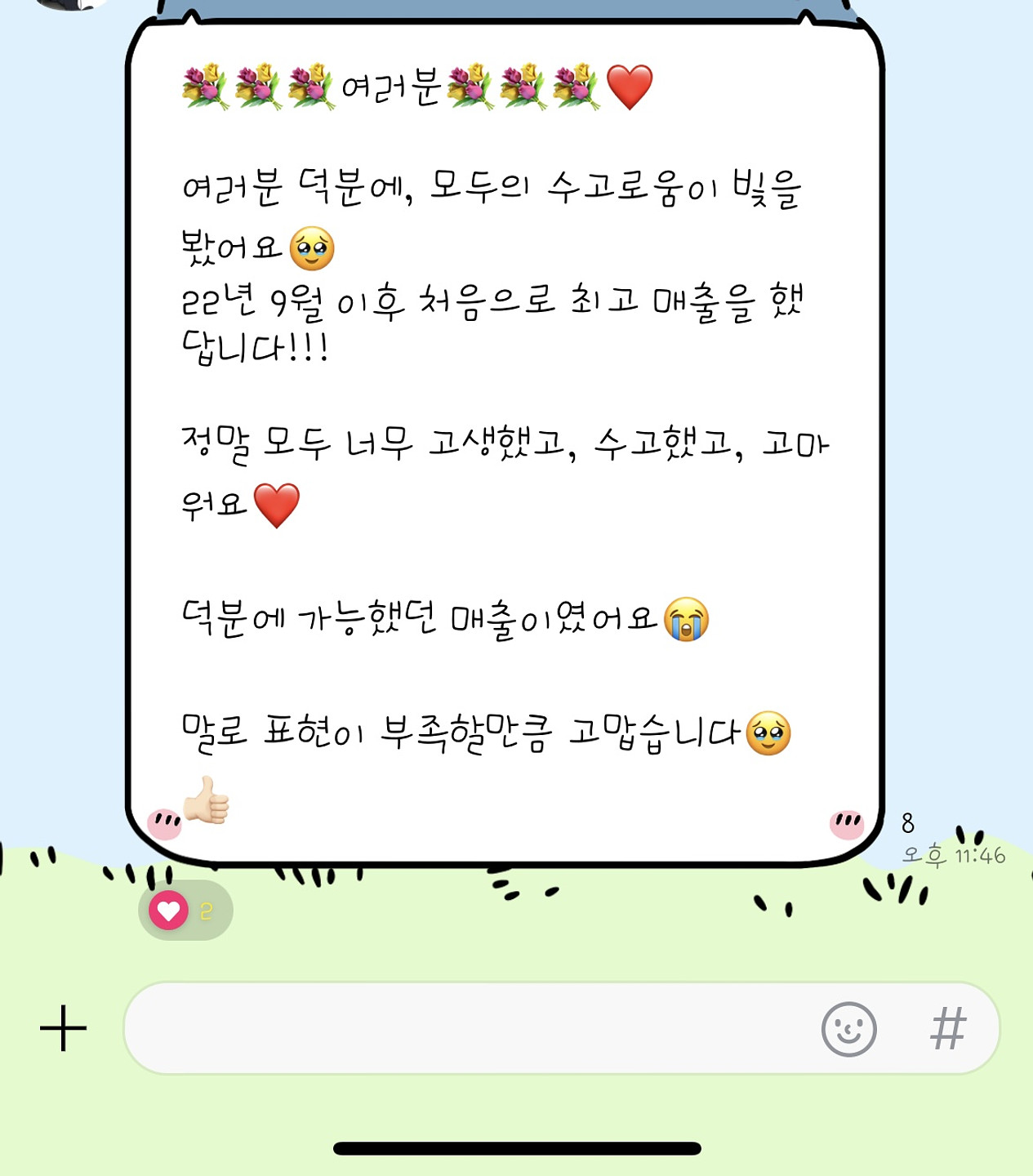The image size is (1033, 1176).
Task: Focus the message input field
Action: pos(465,1028)
